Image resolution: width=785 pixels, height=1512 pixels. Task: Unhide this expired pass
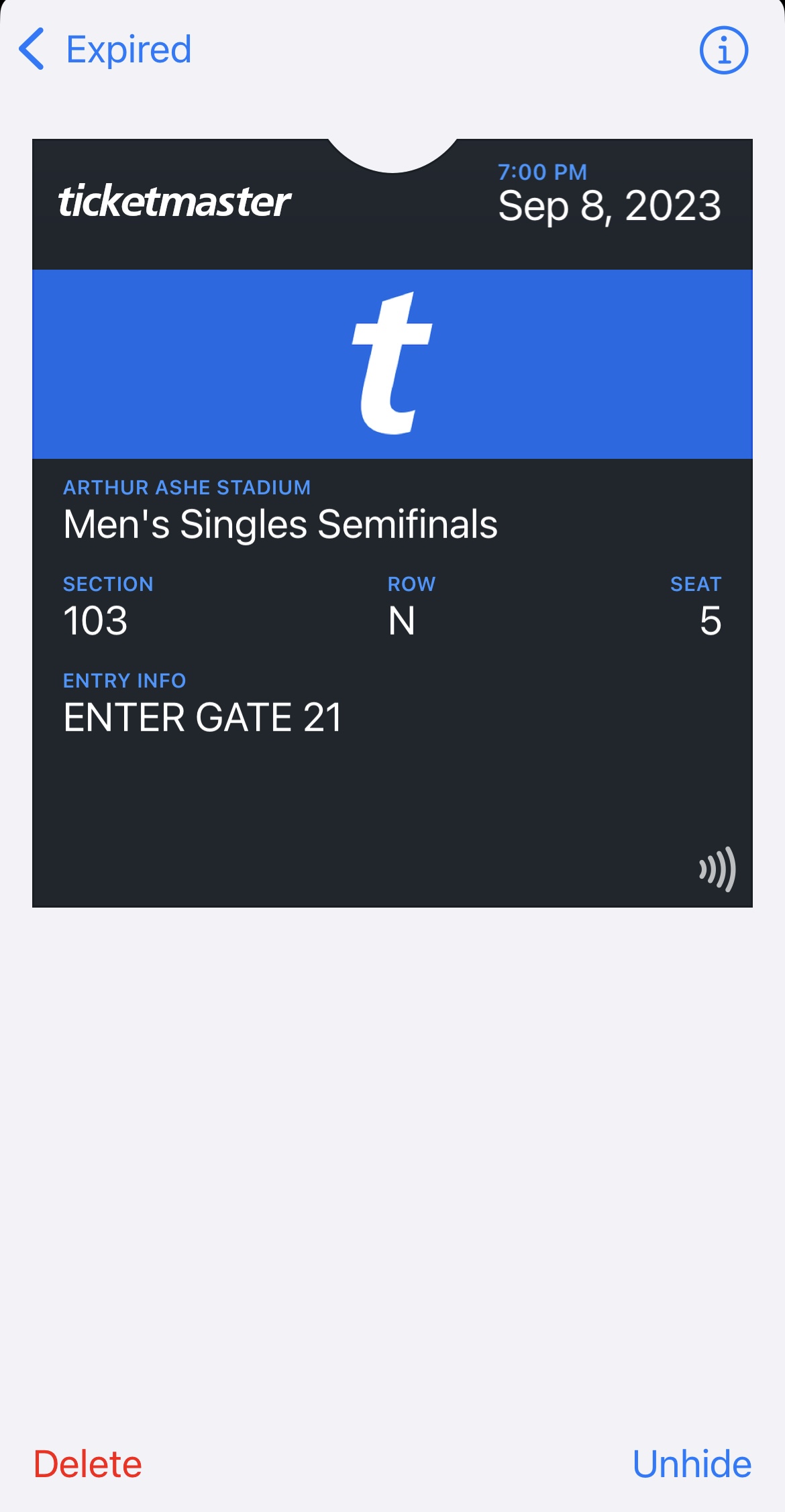click(691, 1463)
